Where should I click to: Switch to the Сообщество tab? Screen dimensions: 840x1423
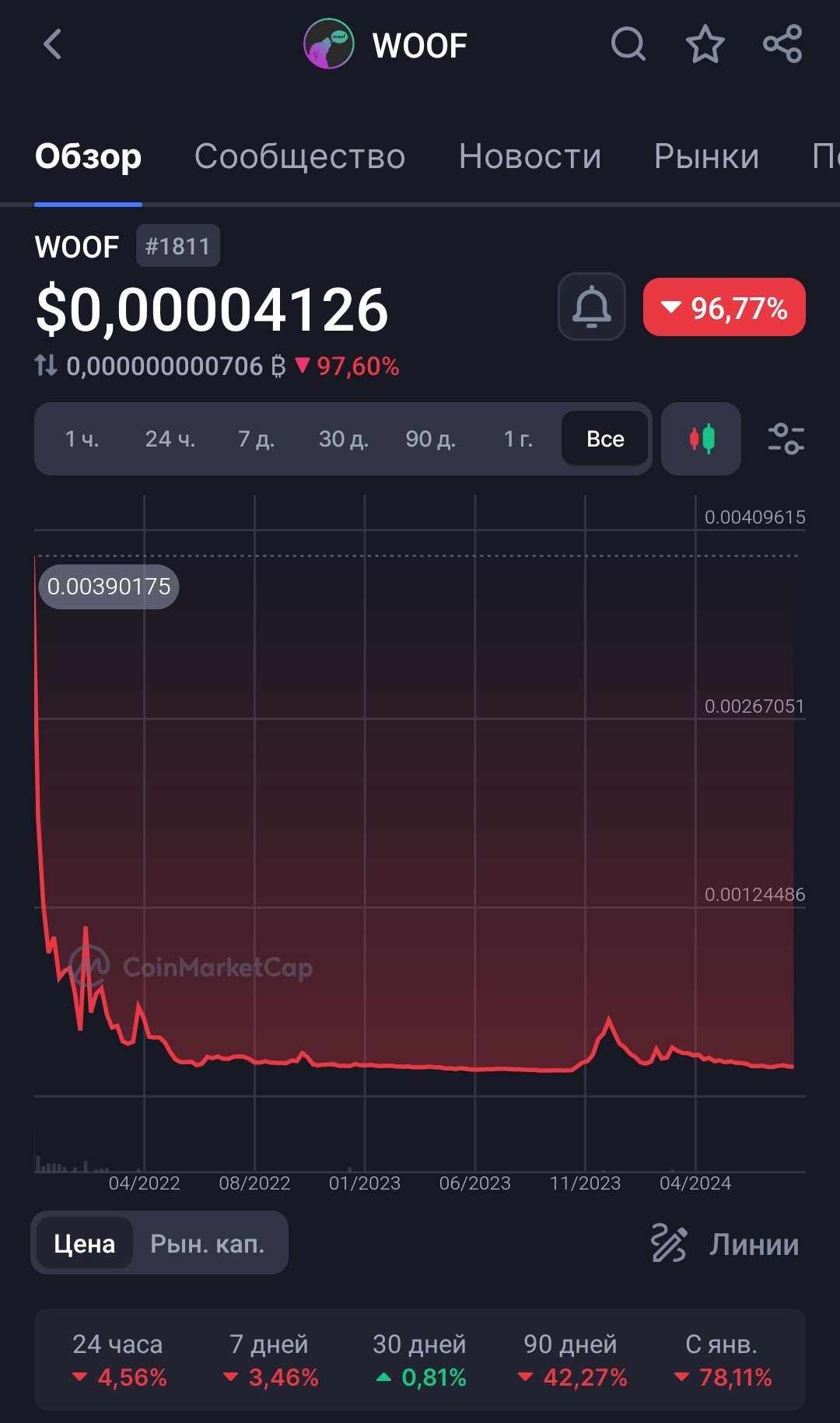click(299, 156)
